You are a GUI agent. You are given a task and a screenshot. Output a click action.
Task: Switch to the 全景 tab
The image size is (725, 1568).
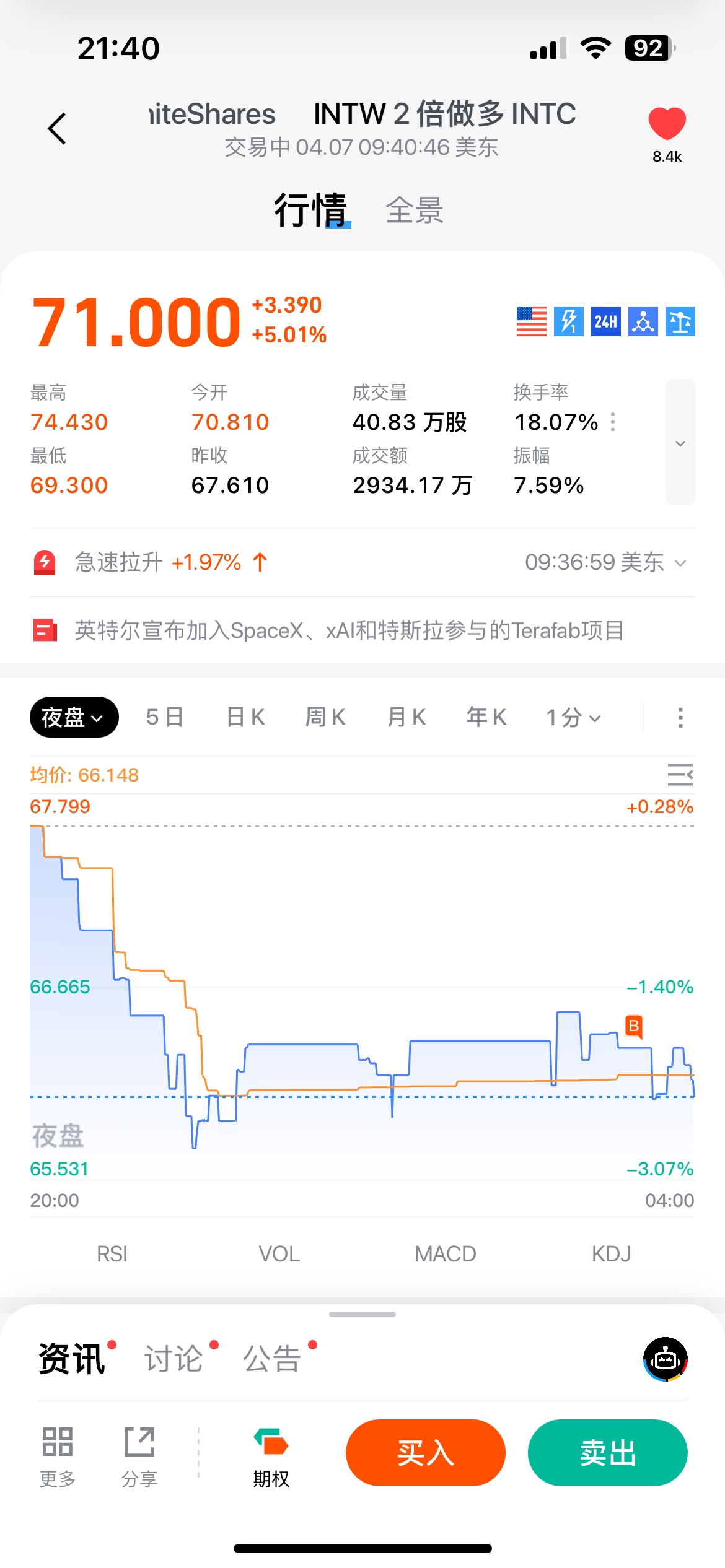coord(415,211)
